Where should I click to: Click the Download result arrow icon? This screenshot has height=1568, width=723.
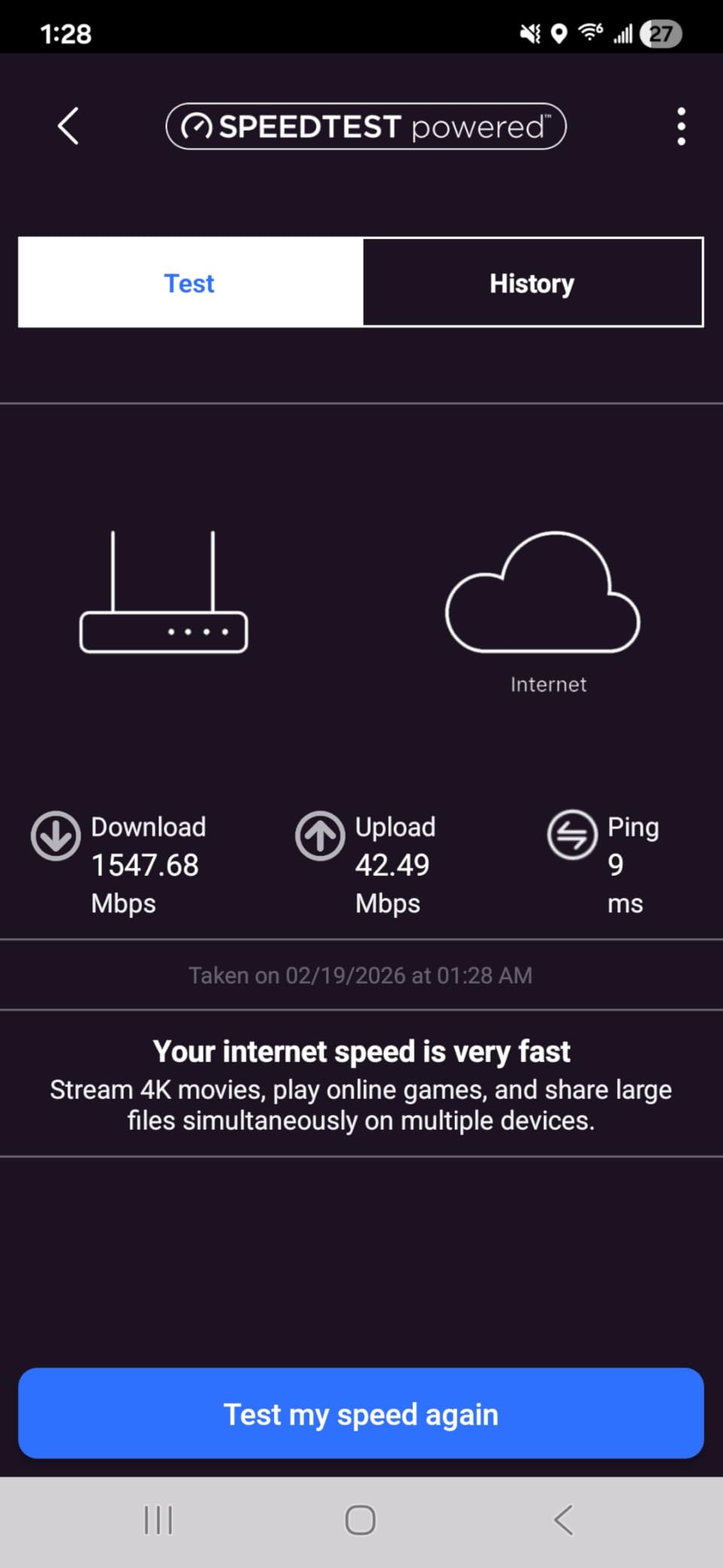click(55, 836)
